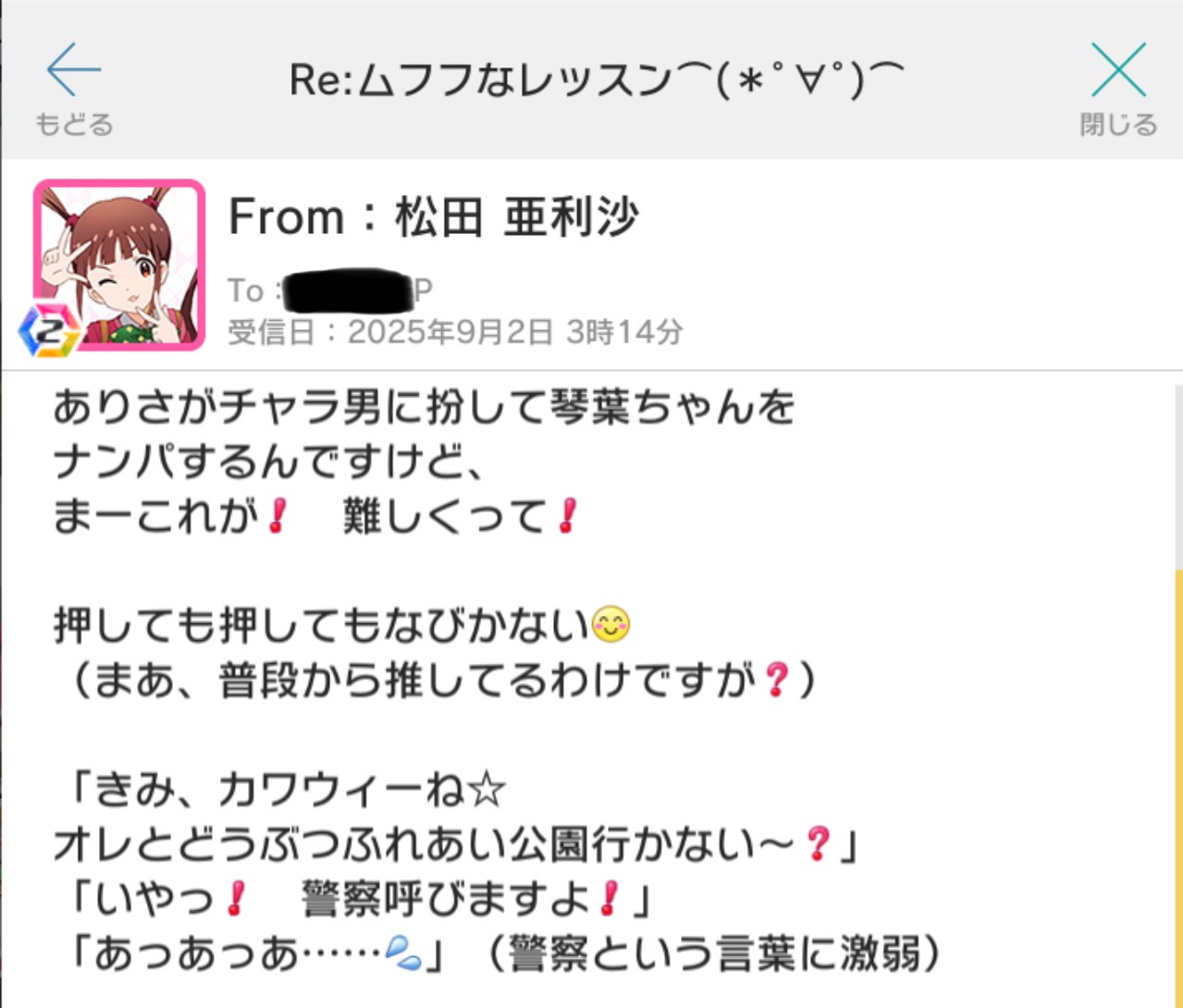Close the mail with 閉じる
This screenshot has height=1008, width=1183.
[1118, 85]
